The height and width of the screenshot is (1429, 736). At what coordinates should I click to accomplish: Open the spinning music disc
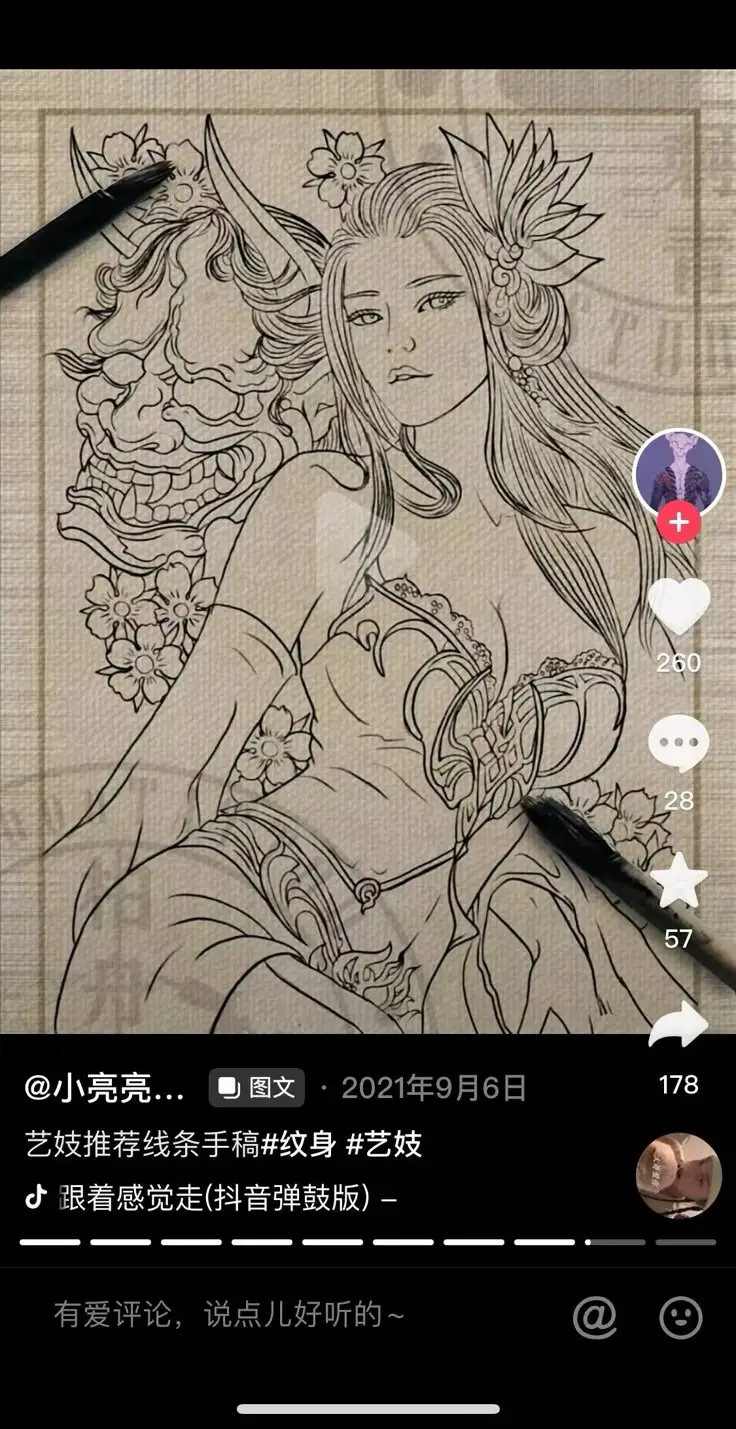tap(679, 1176)
